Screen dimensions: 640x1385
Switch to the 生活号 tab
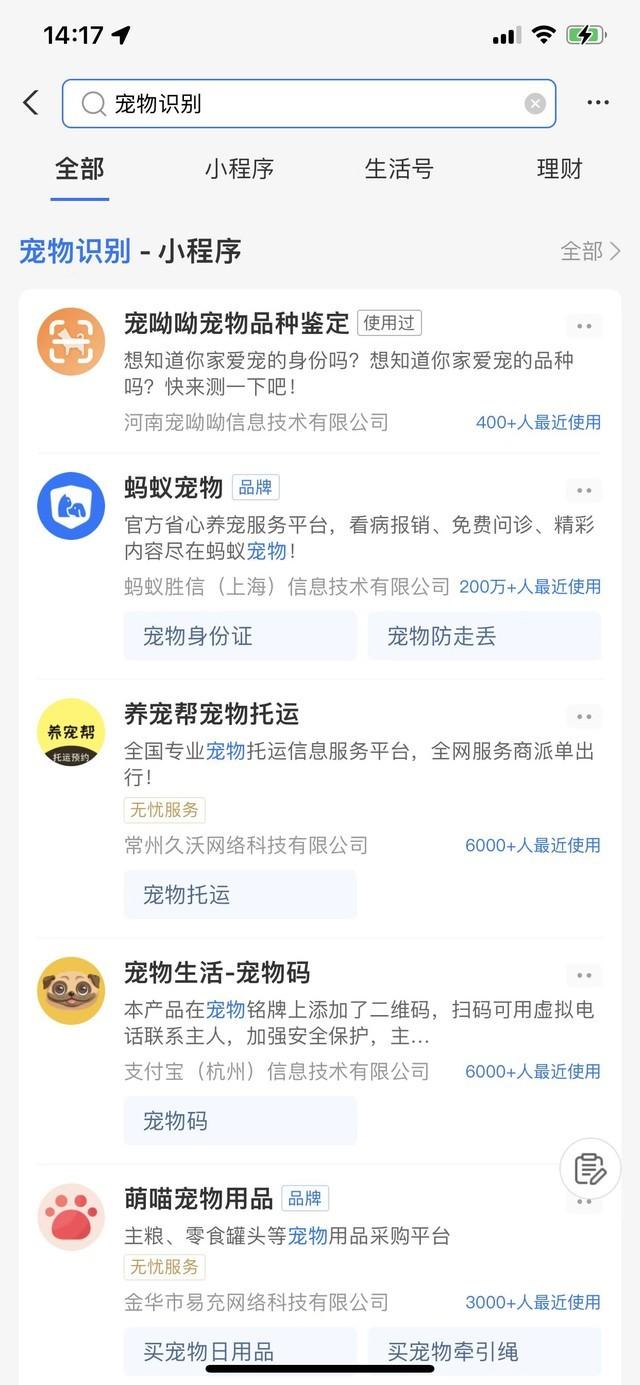point(399,169)
